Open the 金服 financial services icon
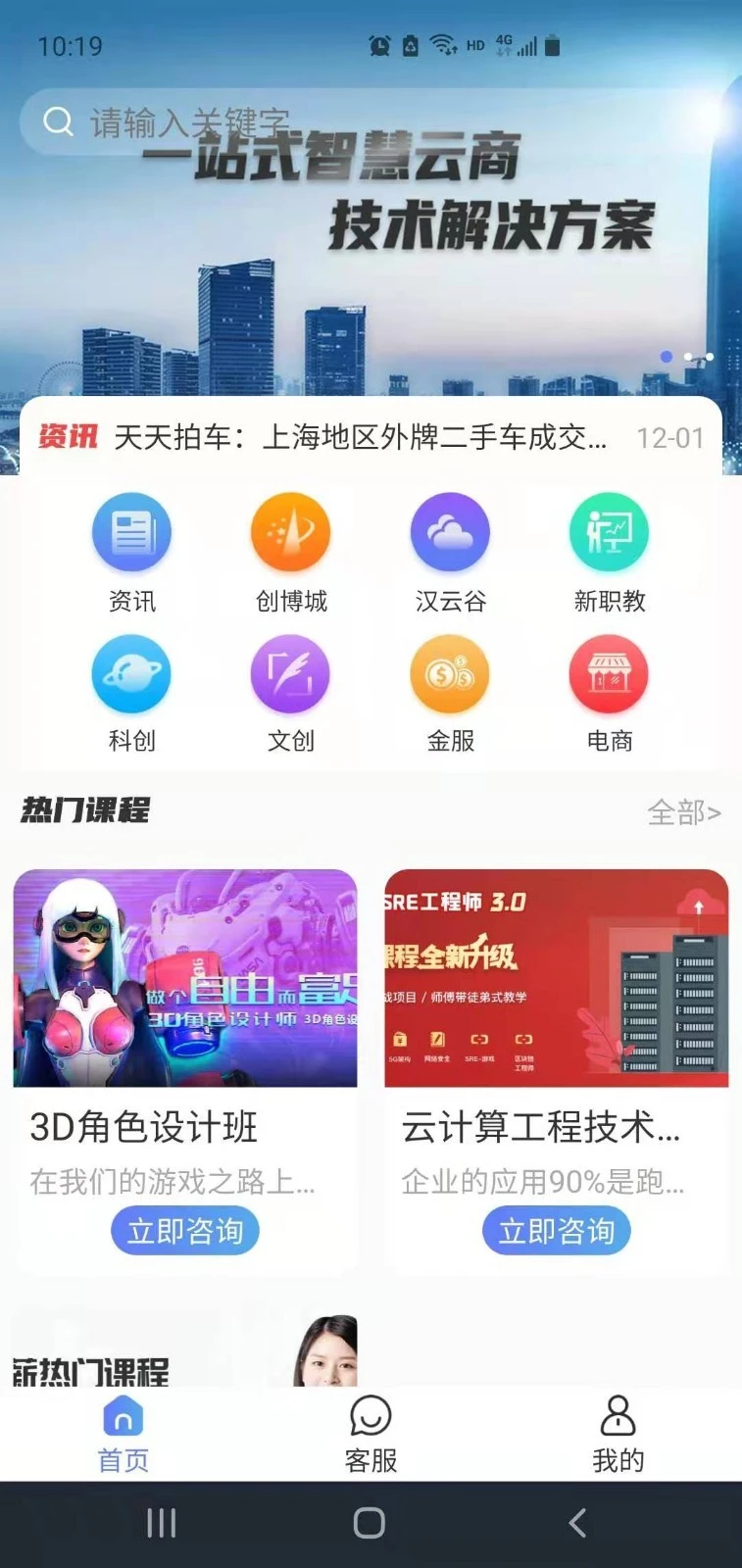Viewport: 742px width, 1568px height. (x=450, y=674)
